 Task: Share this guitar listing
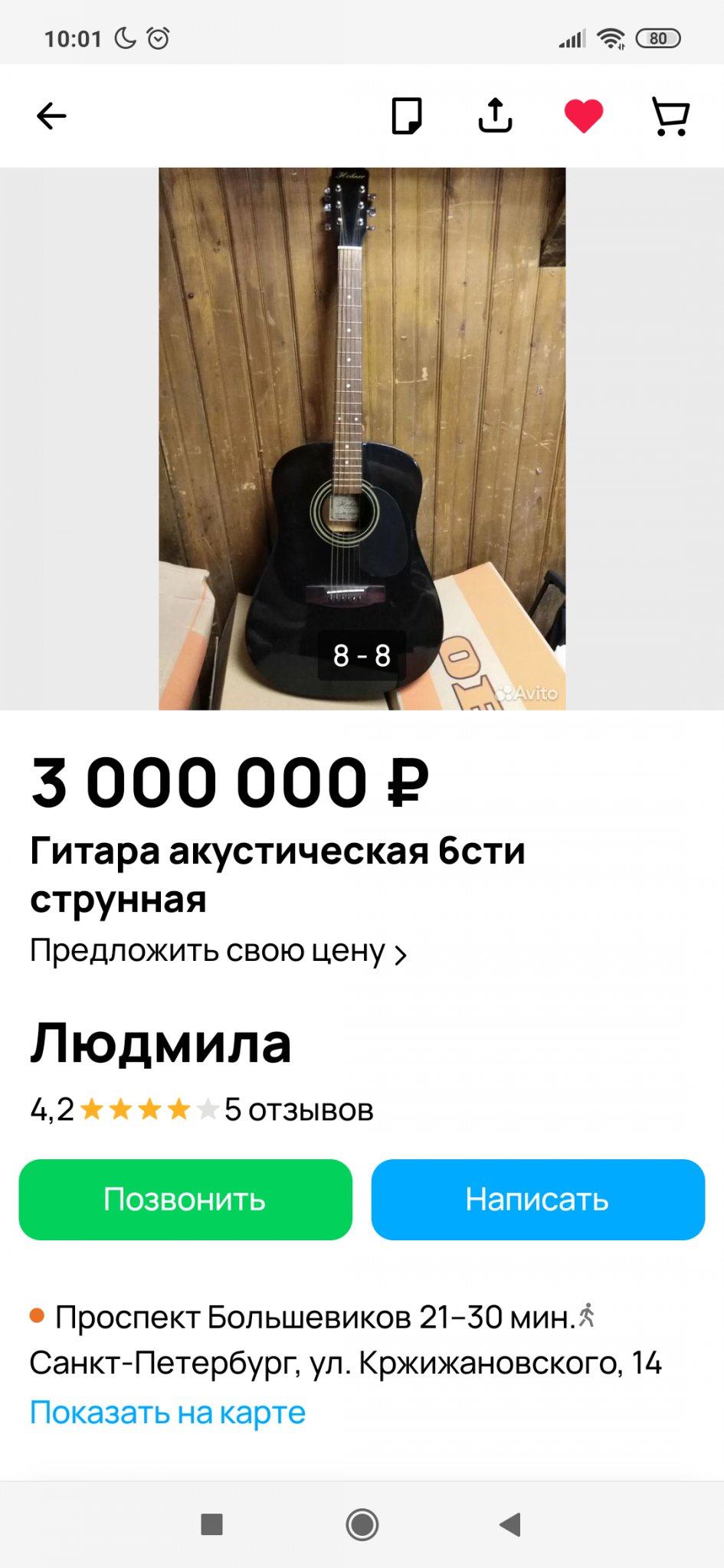(x=495, y=116)
